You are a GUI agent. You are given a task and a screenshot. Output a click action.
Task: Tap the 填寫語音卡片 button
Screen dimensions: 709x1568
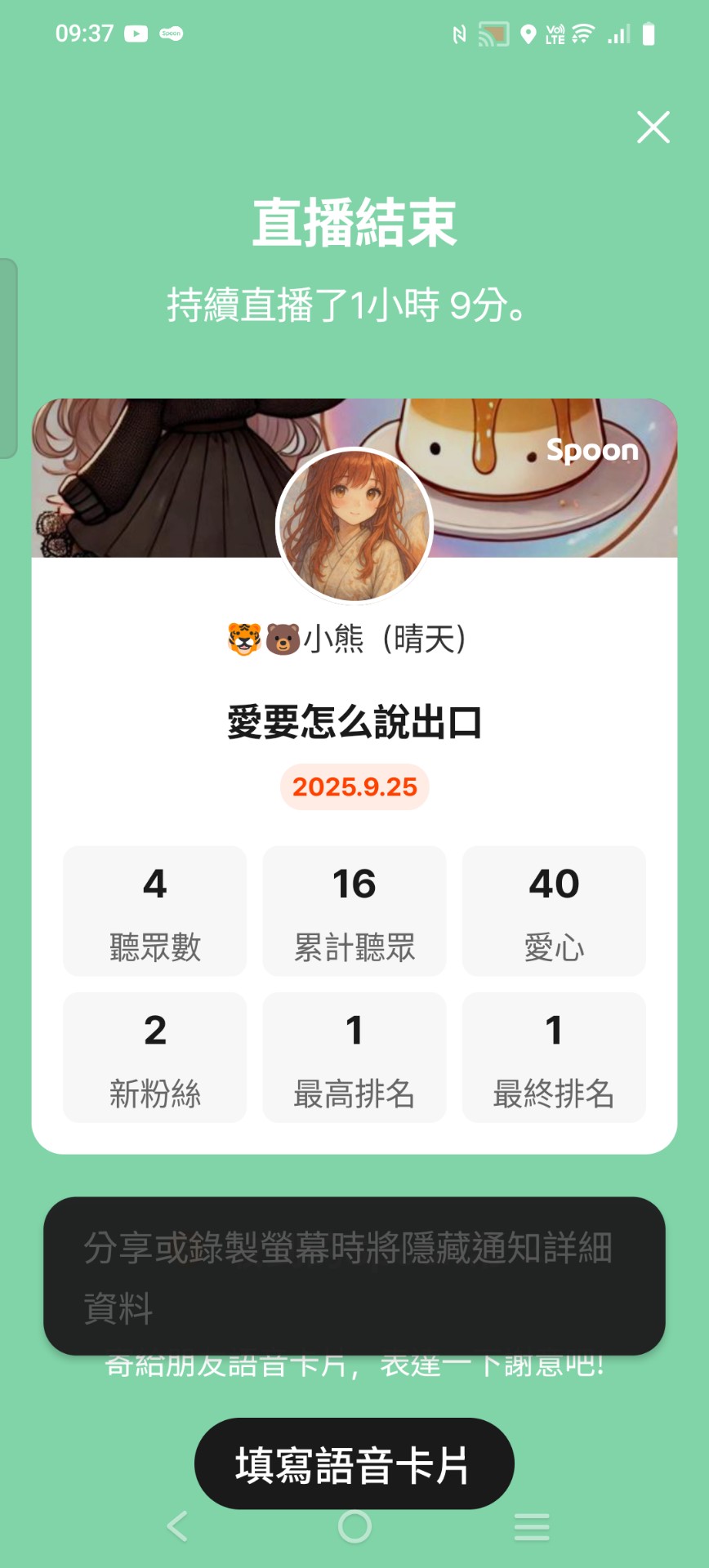[354, 1464]
